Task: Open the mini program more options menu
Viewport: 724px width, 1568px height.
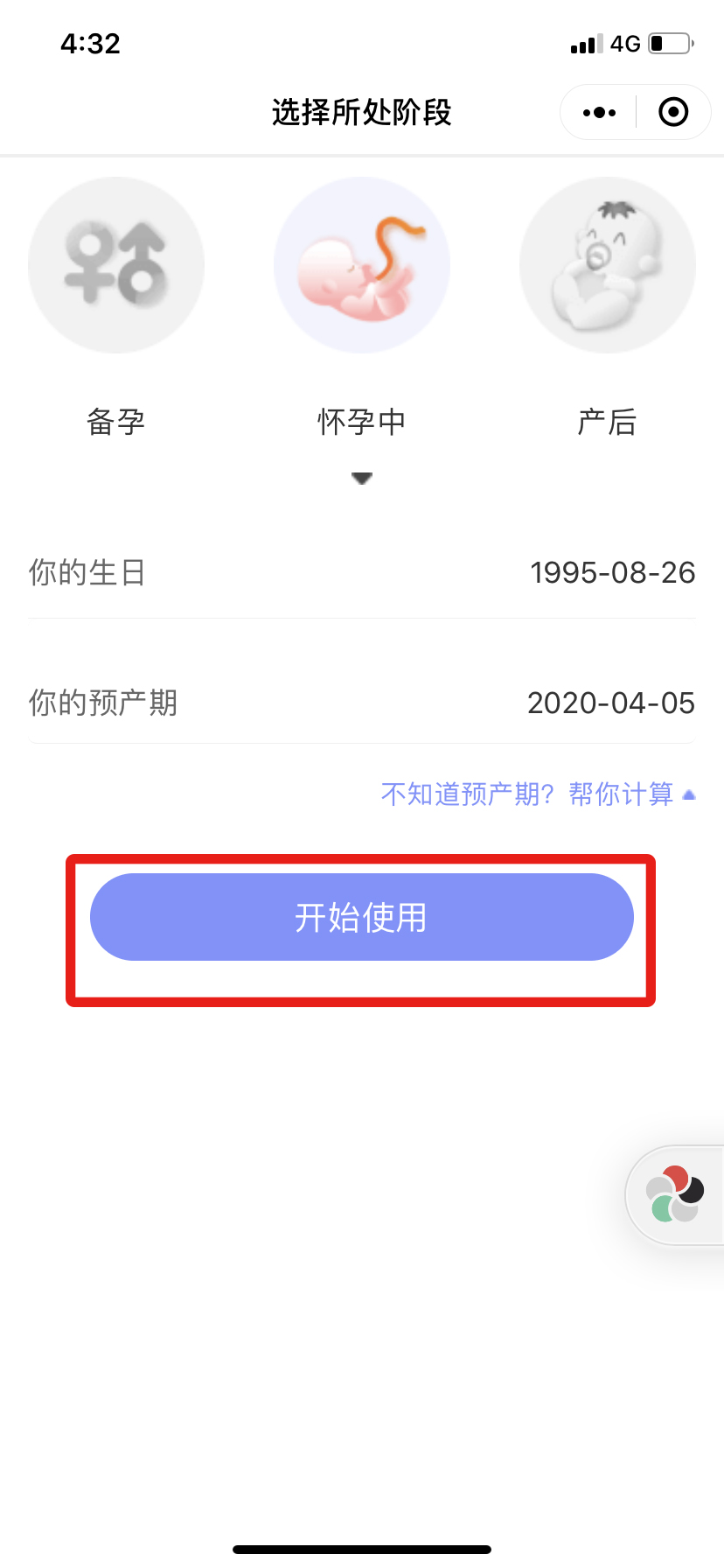Action: (x=599, y=113)
